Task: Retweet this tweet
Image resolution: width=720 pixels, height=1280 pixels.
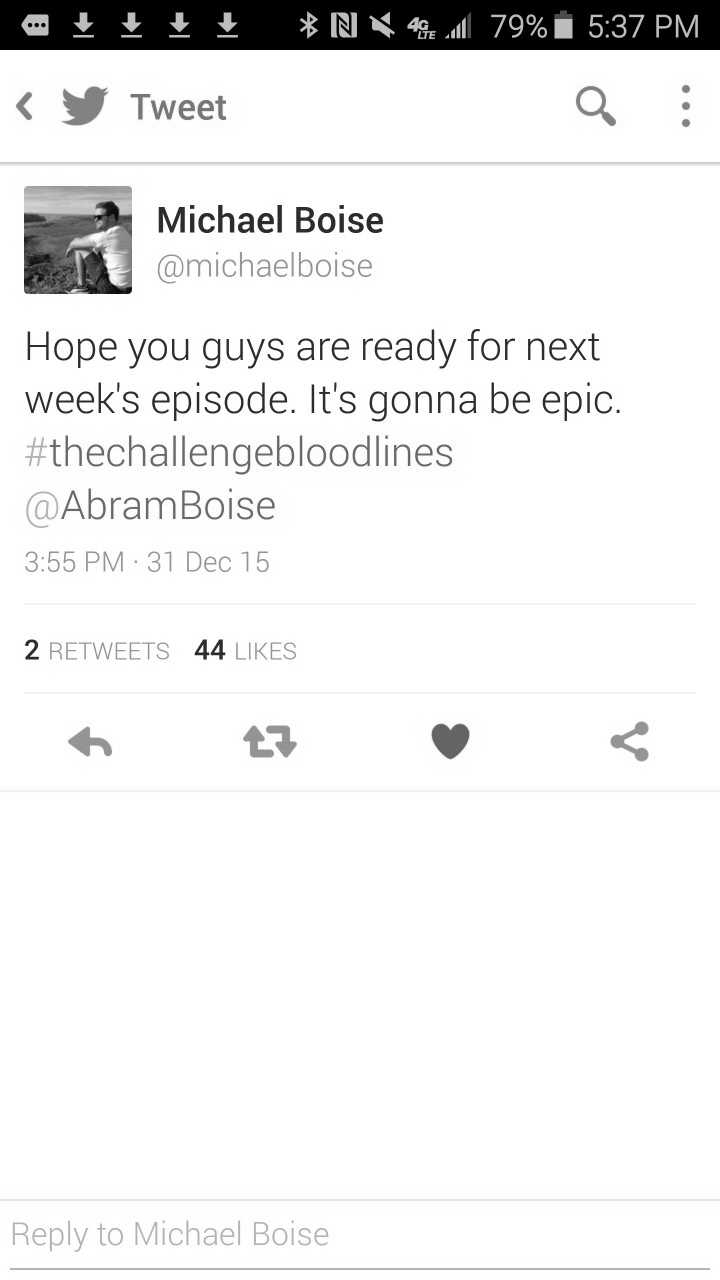Action: pos(270,742)
